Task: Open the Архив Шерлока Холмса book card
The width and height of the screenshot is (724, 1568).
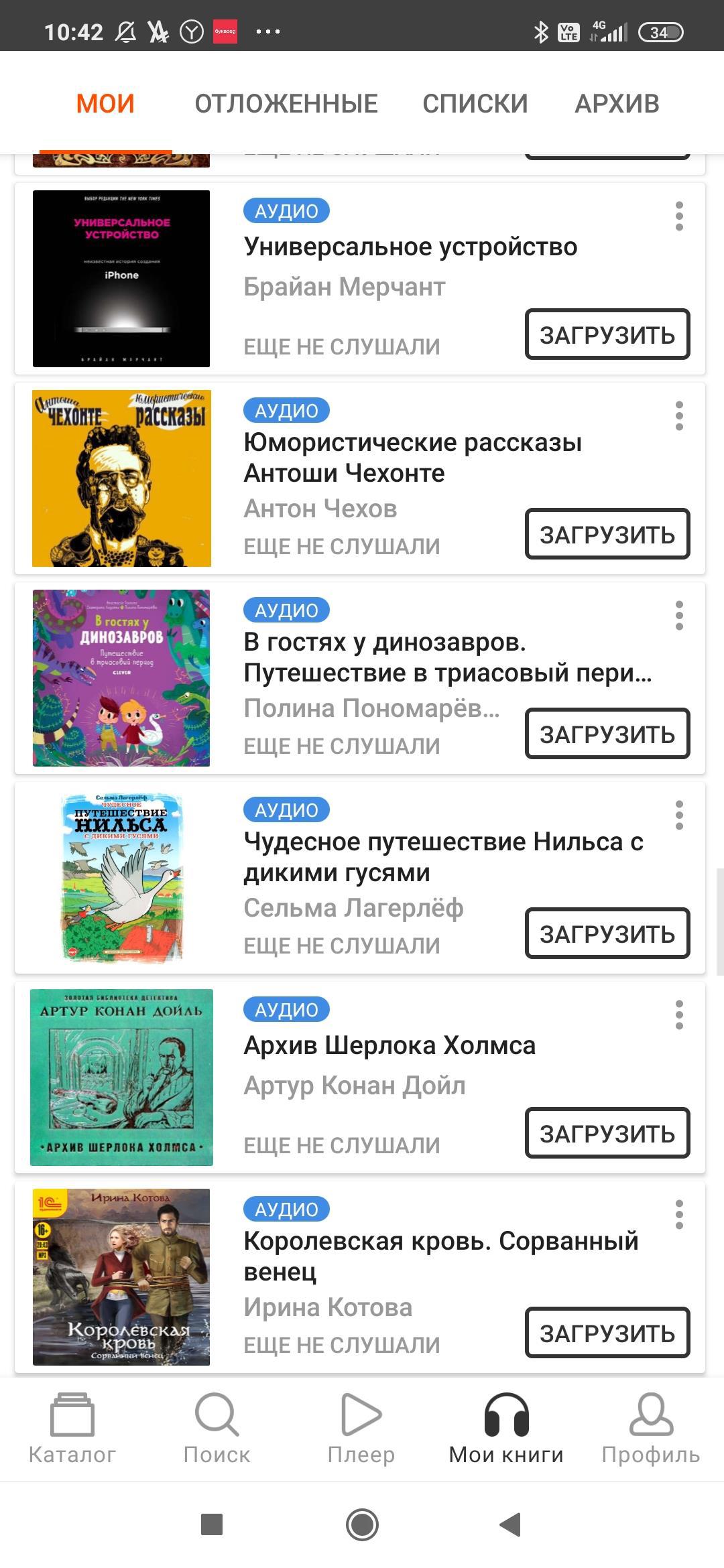Action: click(x=389, y=1045)
